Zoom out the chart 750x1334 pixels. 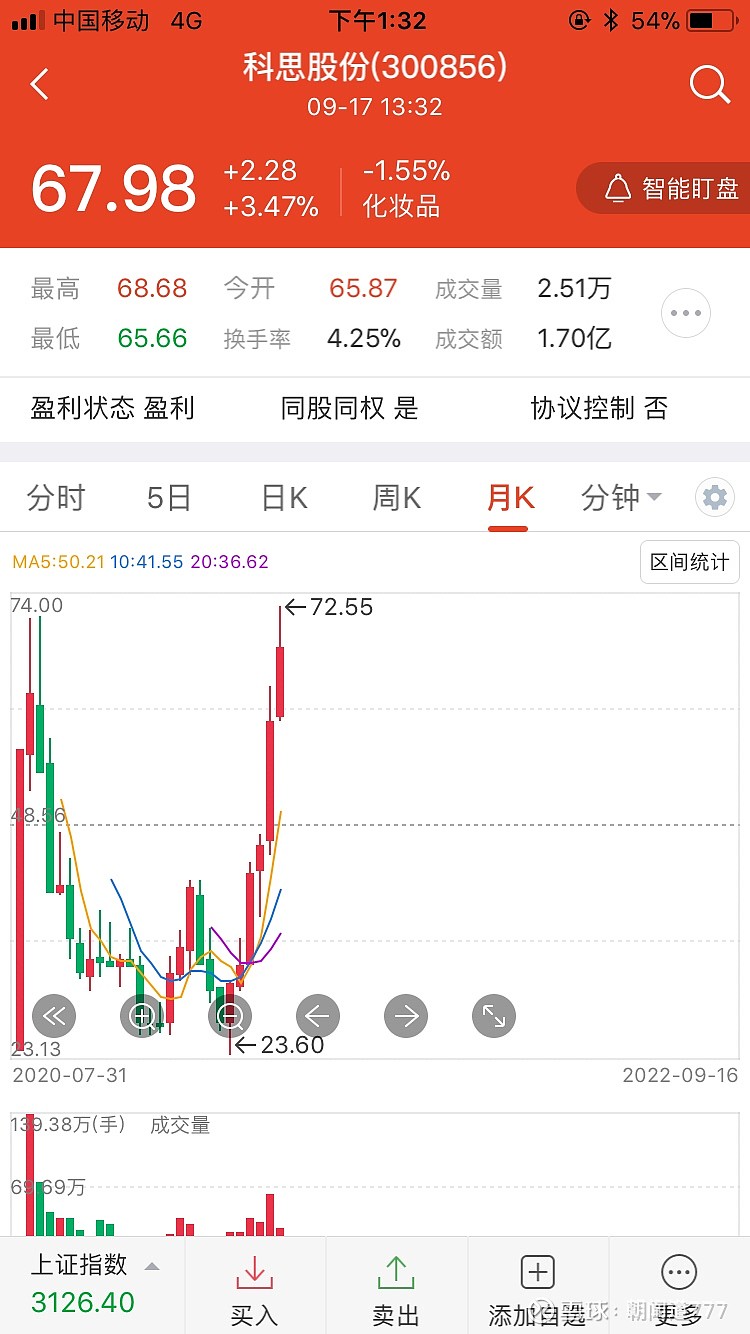click(230, 1017)
